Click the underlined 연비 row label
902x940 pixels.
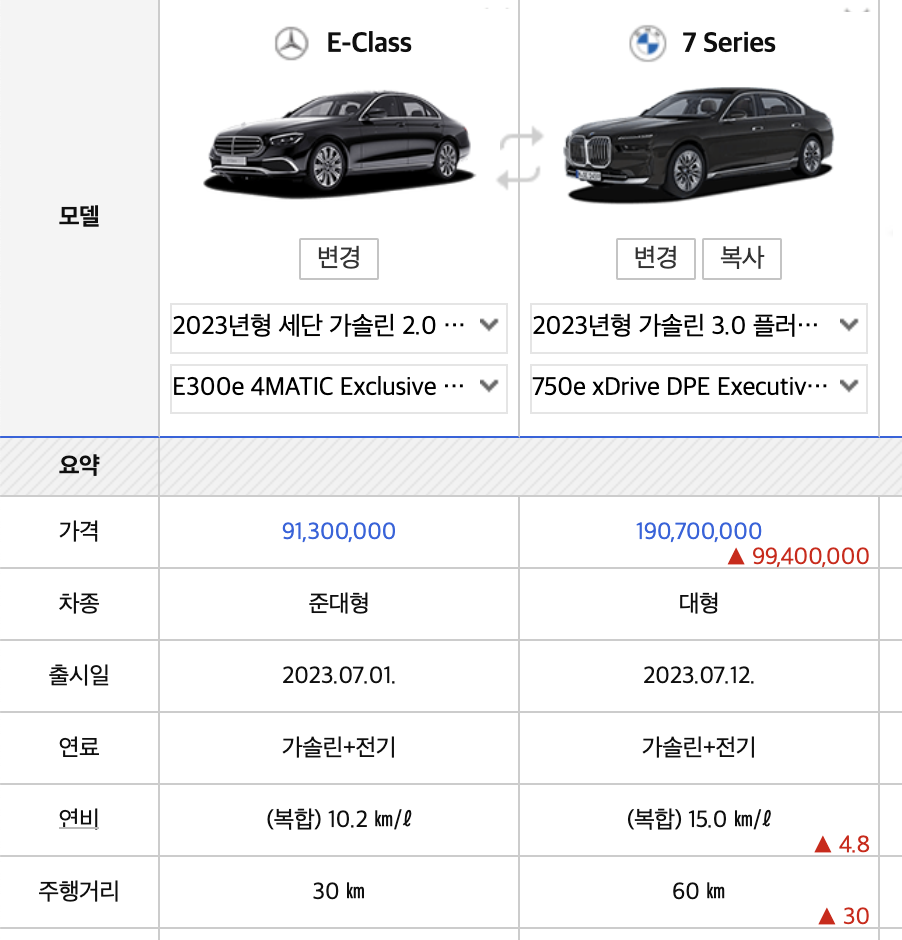(78, 819)
